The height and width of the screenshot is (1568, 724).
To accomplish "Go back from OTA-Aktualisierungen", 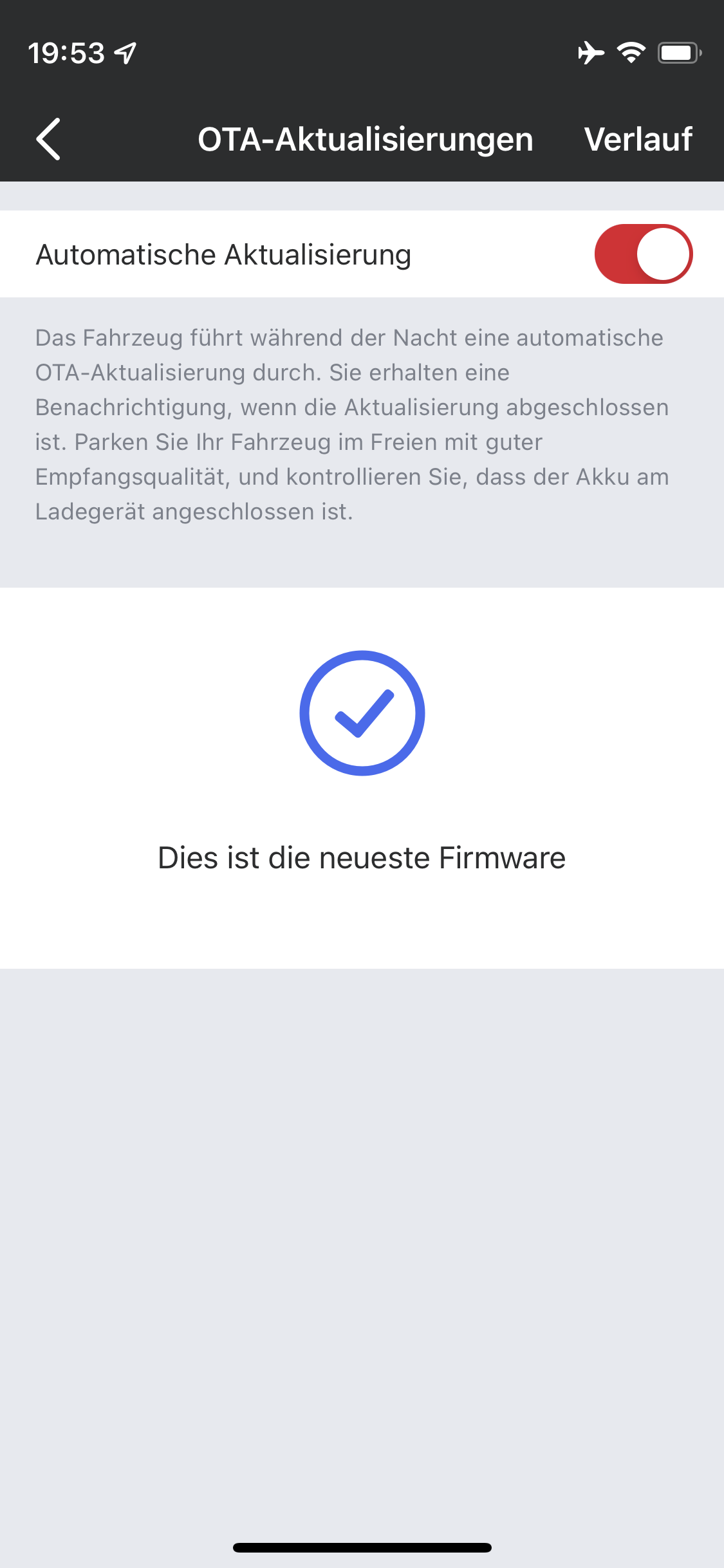I will 49,139.
